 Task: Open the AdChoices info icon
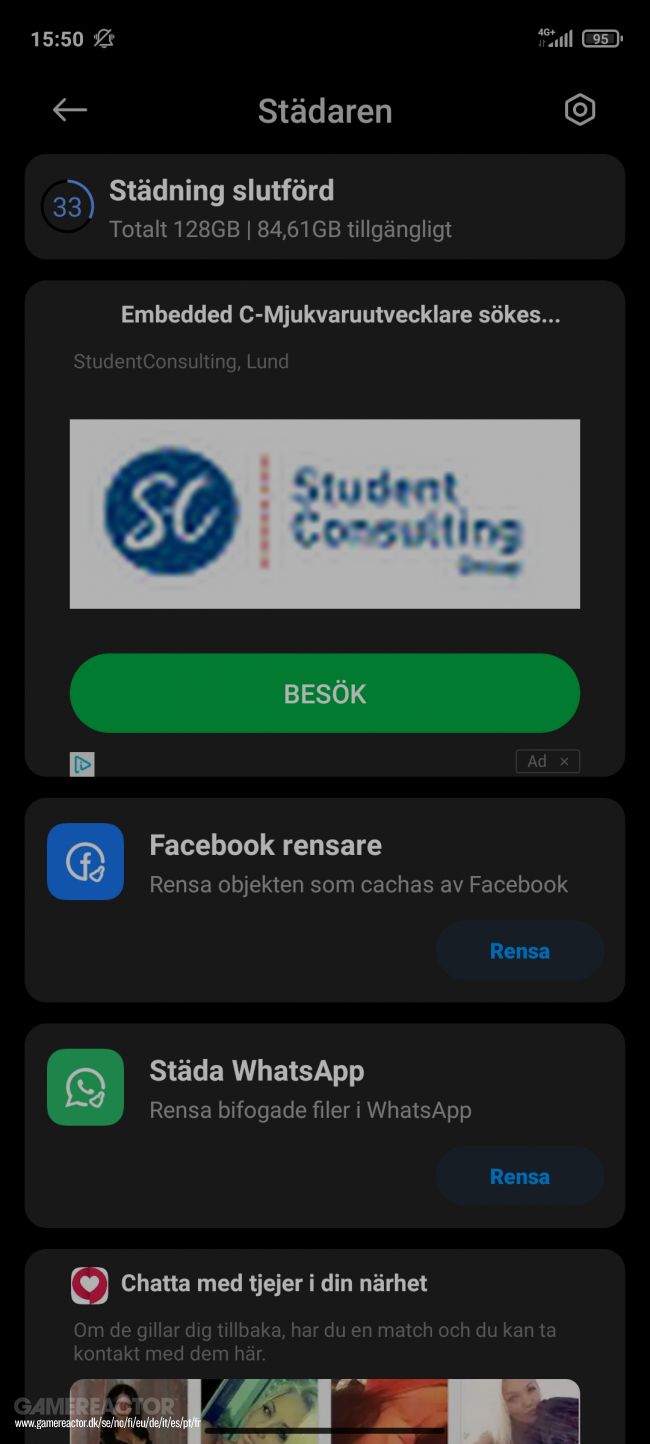click(x=82, y=764)
